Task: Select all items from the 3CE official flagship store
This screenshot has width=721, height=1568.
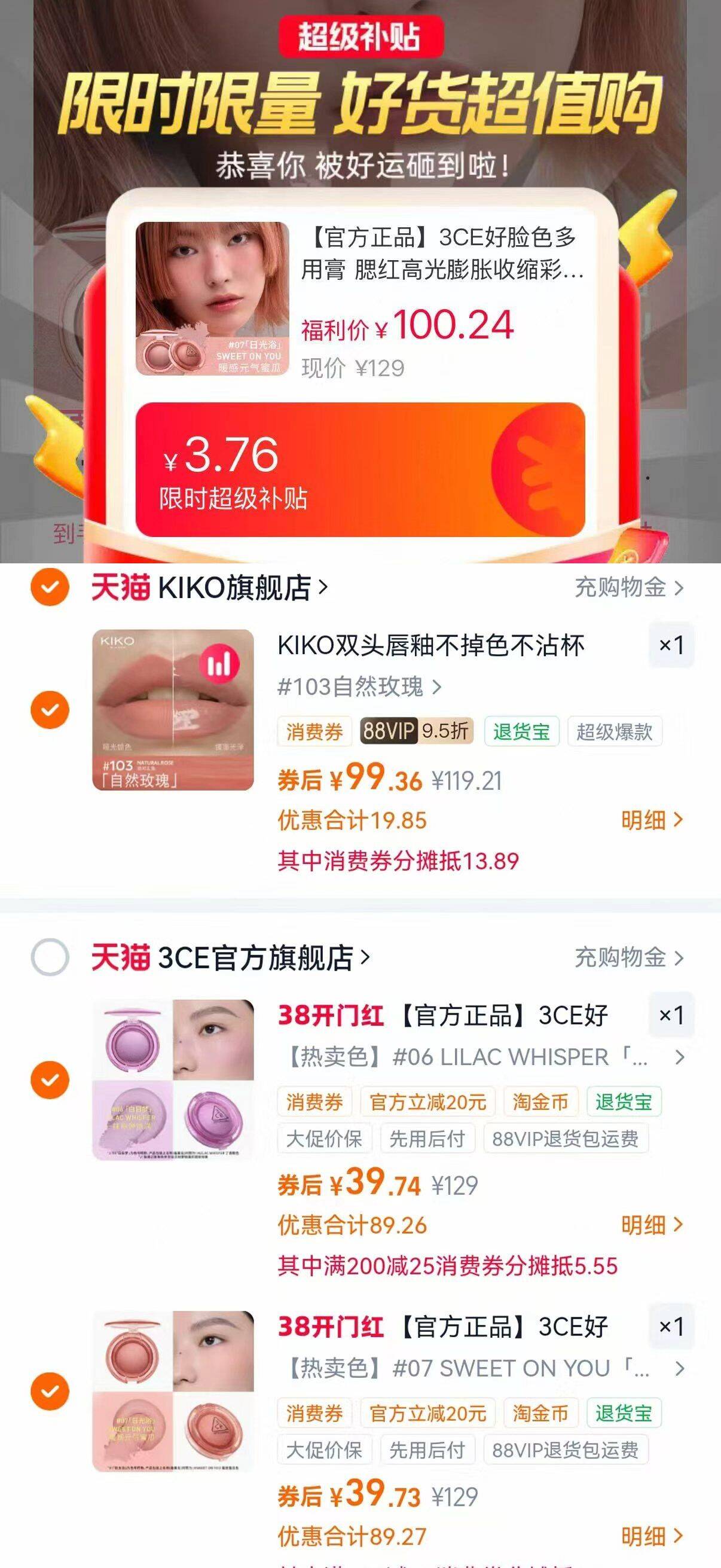Action: pyautogui.click(x=50, y=957)
